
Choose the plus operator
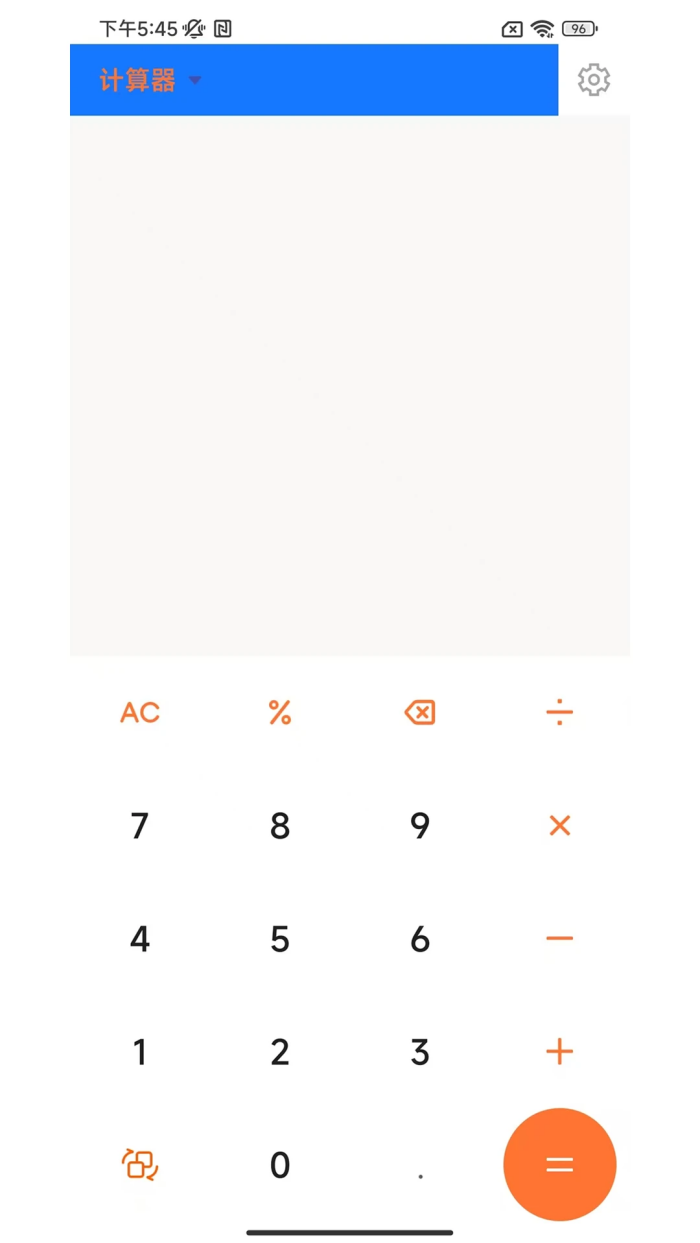pos(560,1052)
